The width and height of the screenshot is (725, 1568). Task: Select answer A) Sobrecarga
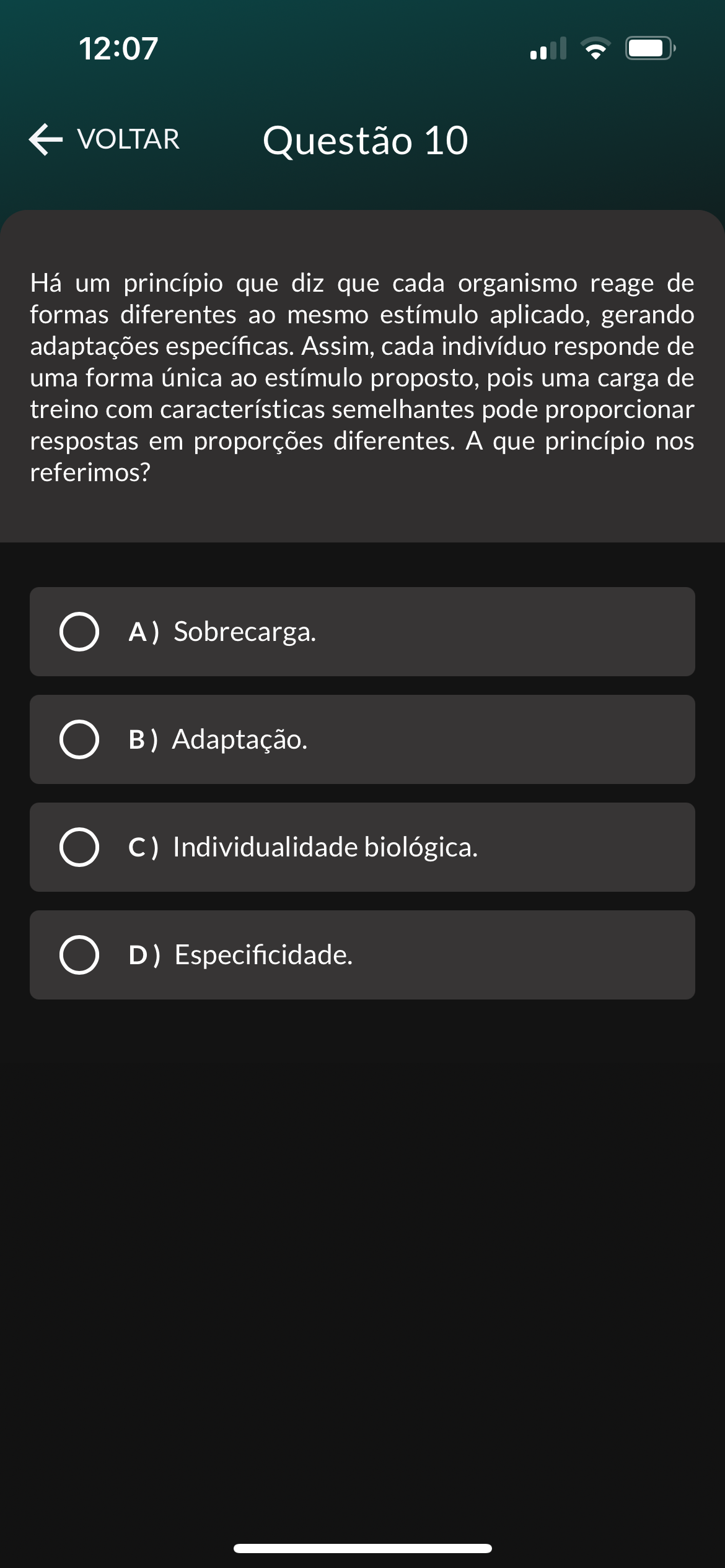pyautogui.click(x=362, y=632)
